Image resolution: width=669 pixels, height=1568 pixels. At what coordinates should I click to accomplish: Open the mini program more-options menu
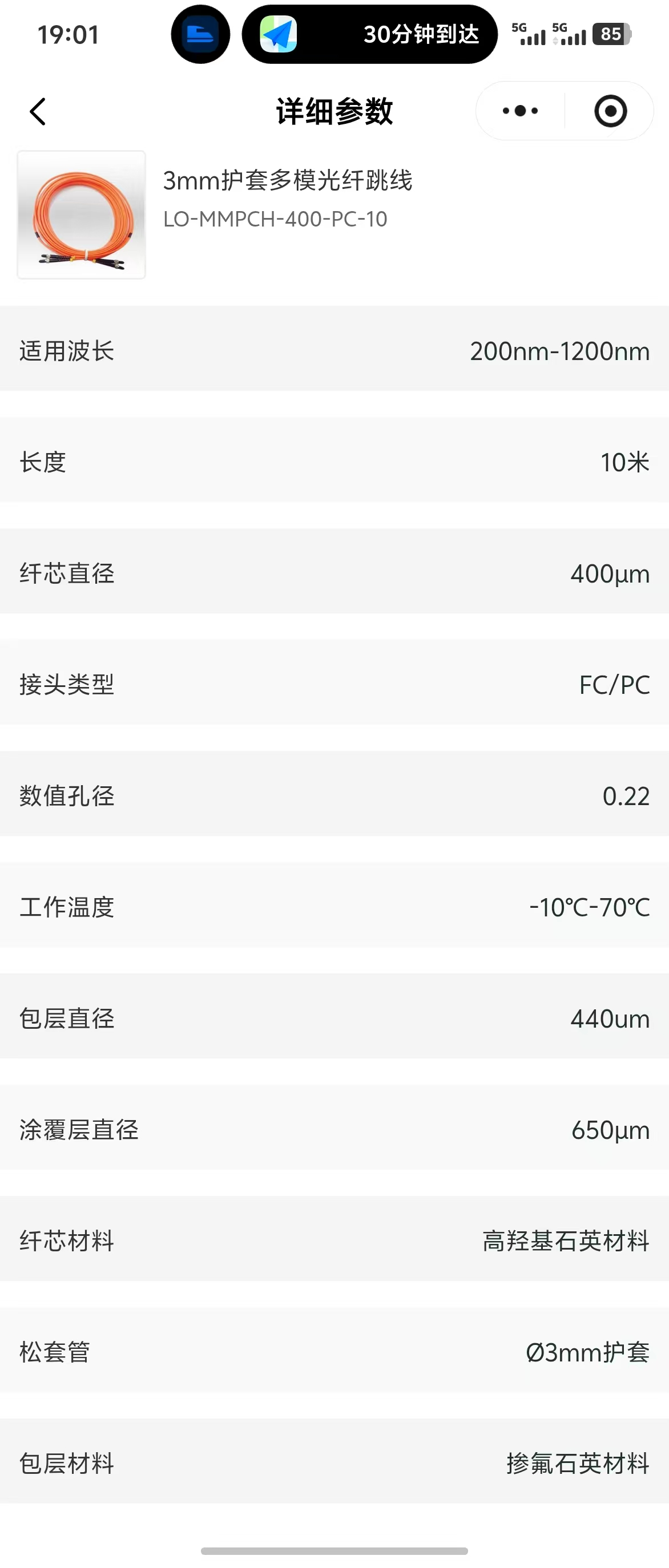(521, 111)
